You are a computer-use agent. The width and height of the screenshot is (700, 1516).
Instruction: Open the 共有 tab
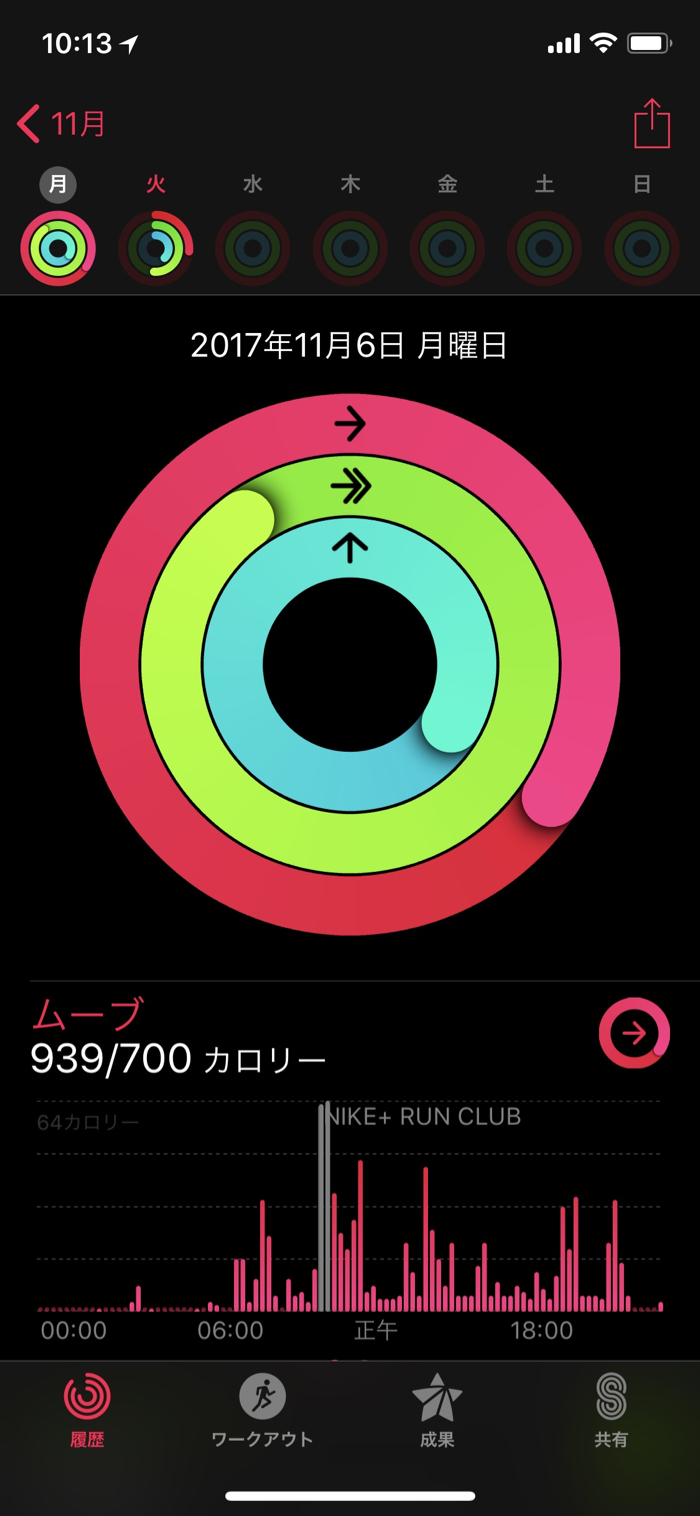611,1410
